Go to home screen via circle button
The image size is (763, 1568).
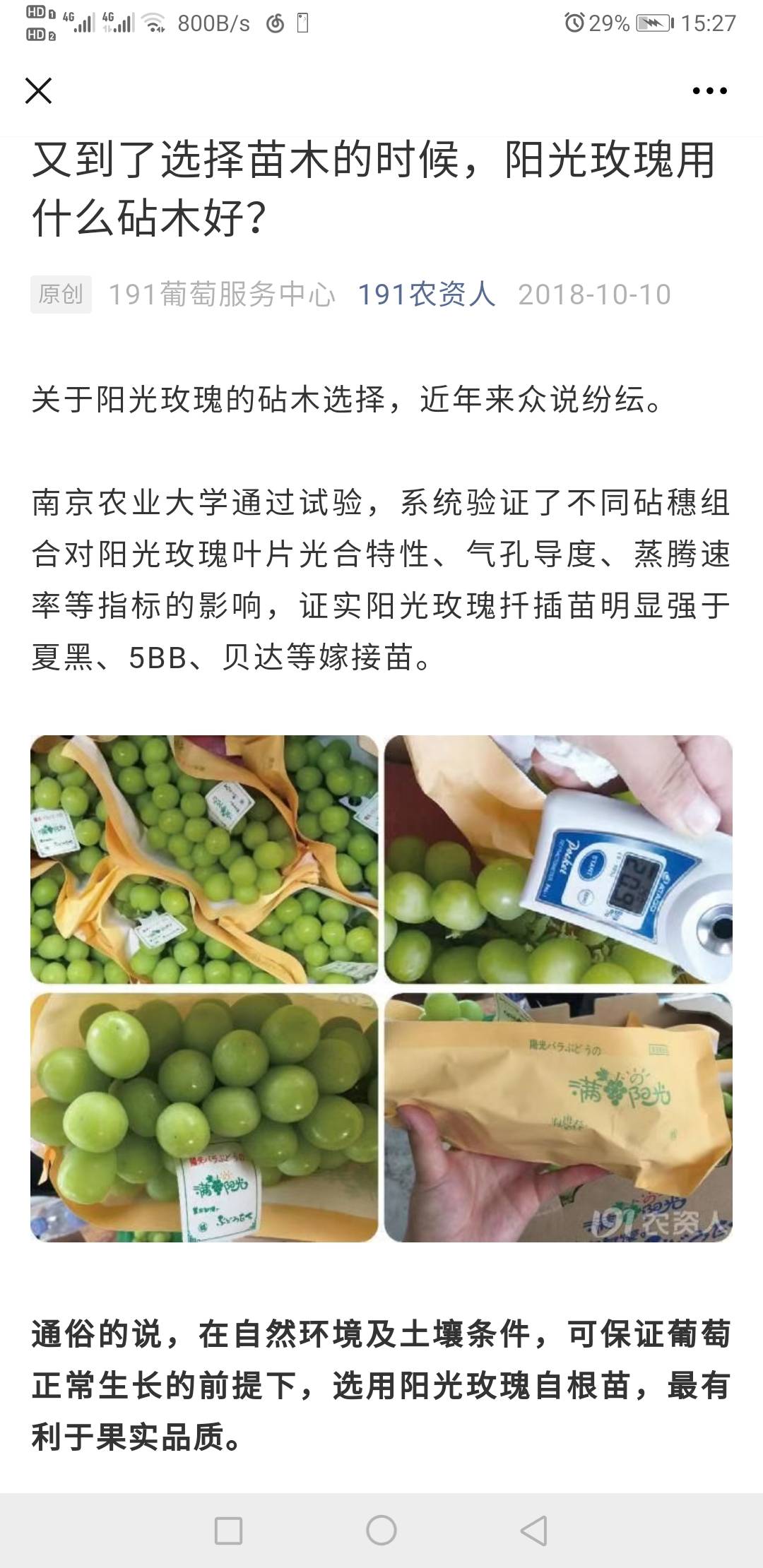click(381, 1531)
